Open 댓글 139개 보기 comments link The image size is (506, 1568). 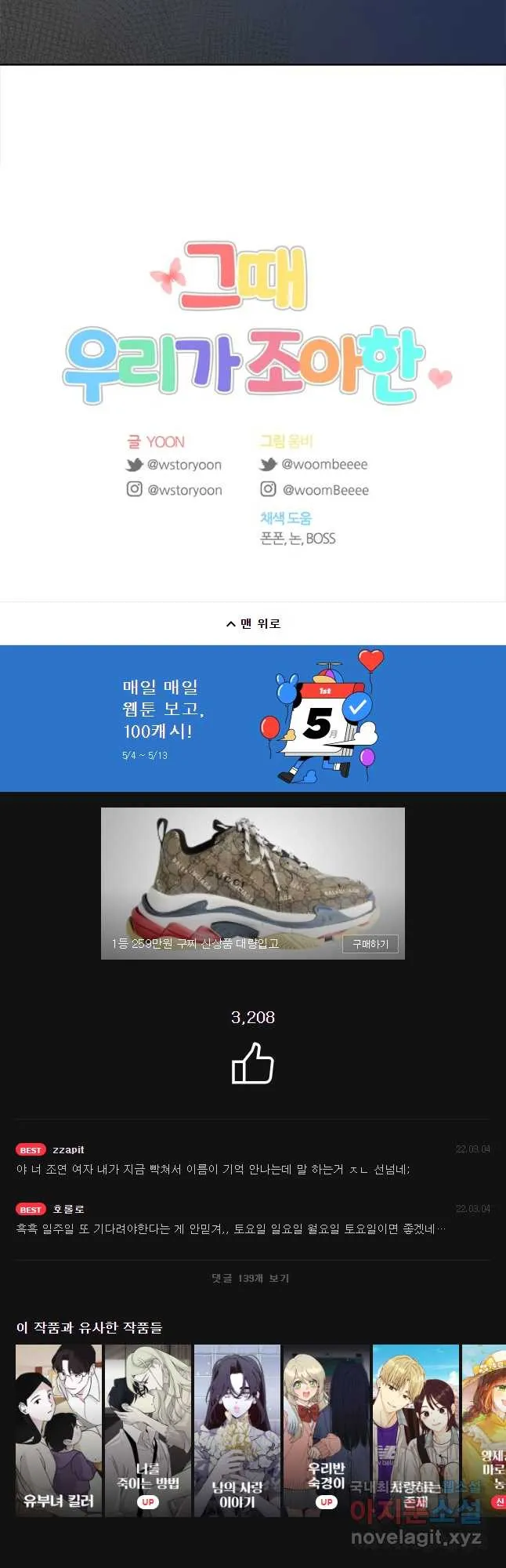pos(251,1278)
